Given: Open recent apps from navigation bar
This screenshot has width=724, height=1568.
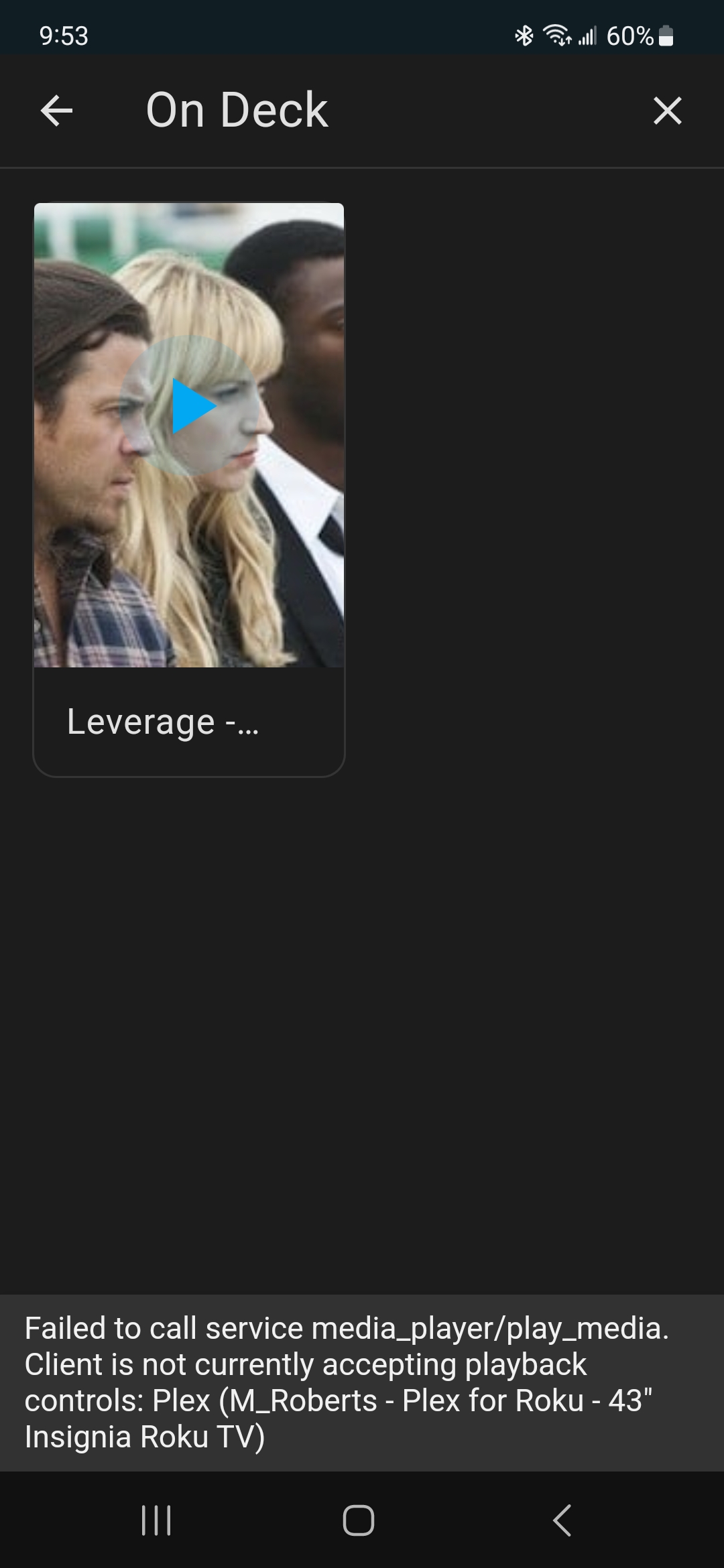Looking at the screenshot, I should click(156, 1520).
